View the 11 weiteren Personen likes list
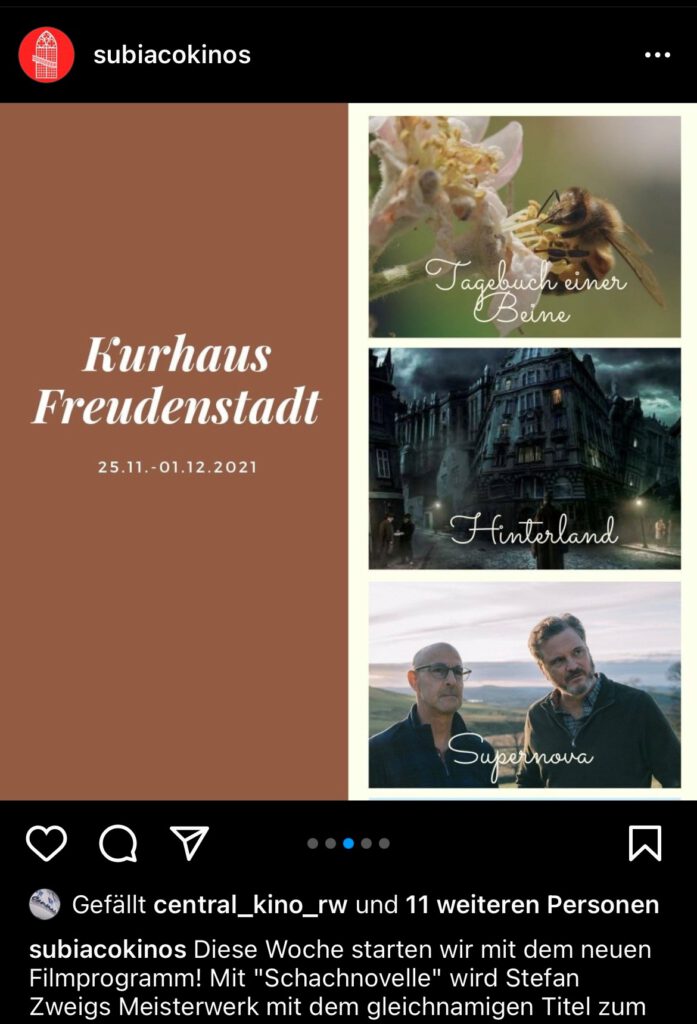 point(531,905)
